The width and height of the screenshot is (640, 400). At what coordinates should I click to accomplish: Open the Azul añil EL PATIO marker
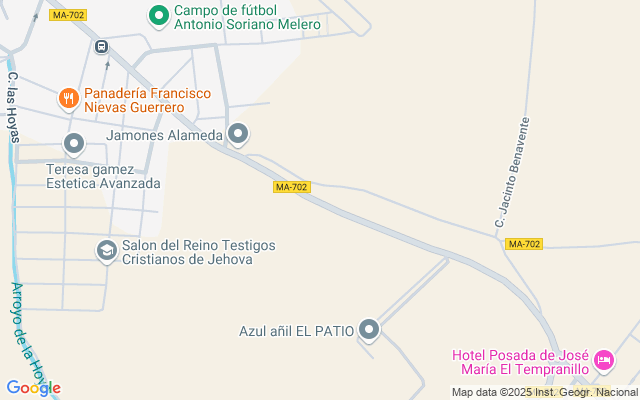370,329
